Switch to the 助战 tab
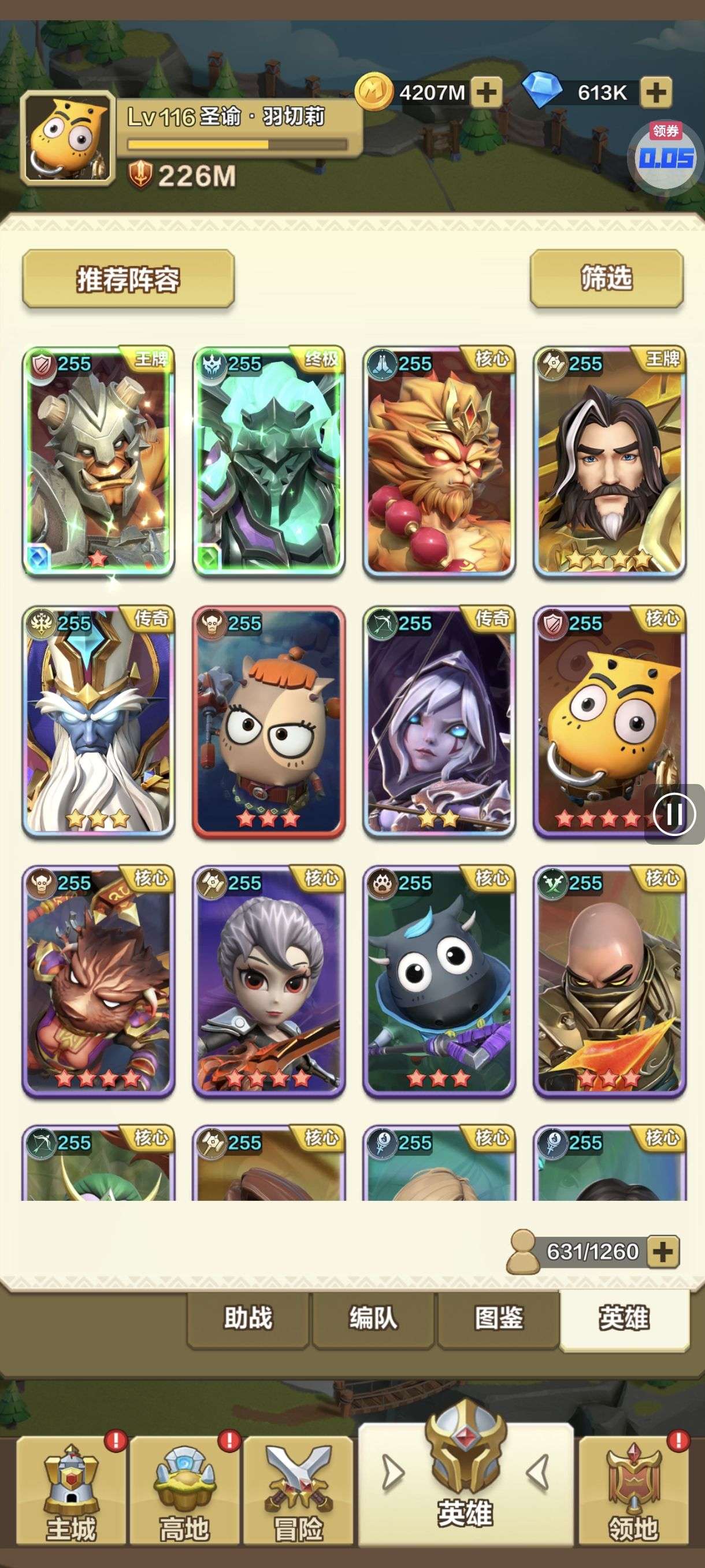Screen dimensions: 705x1568 point(248,1318)
